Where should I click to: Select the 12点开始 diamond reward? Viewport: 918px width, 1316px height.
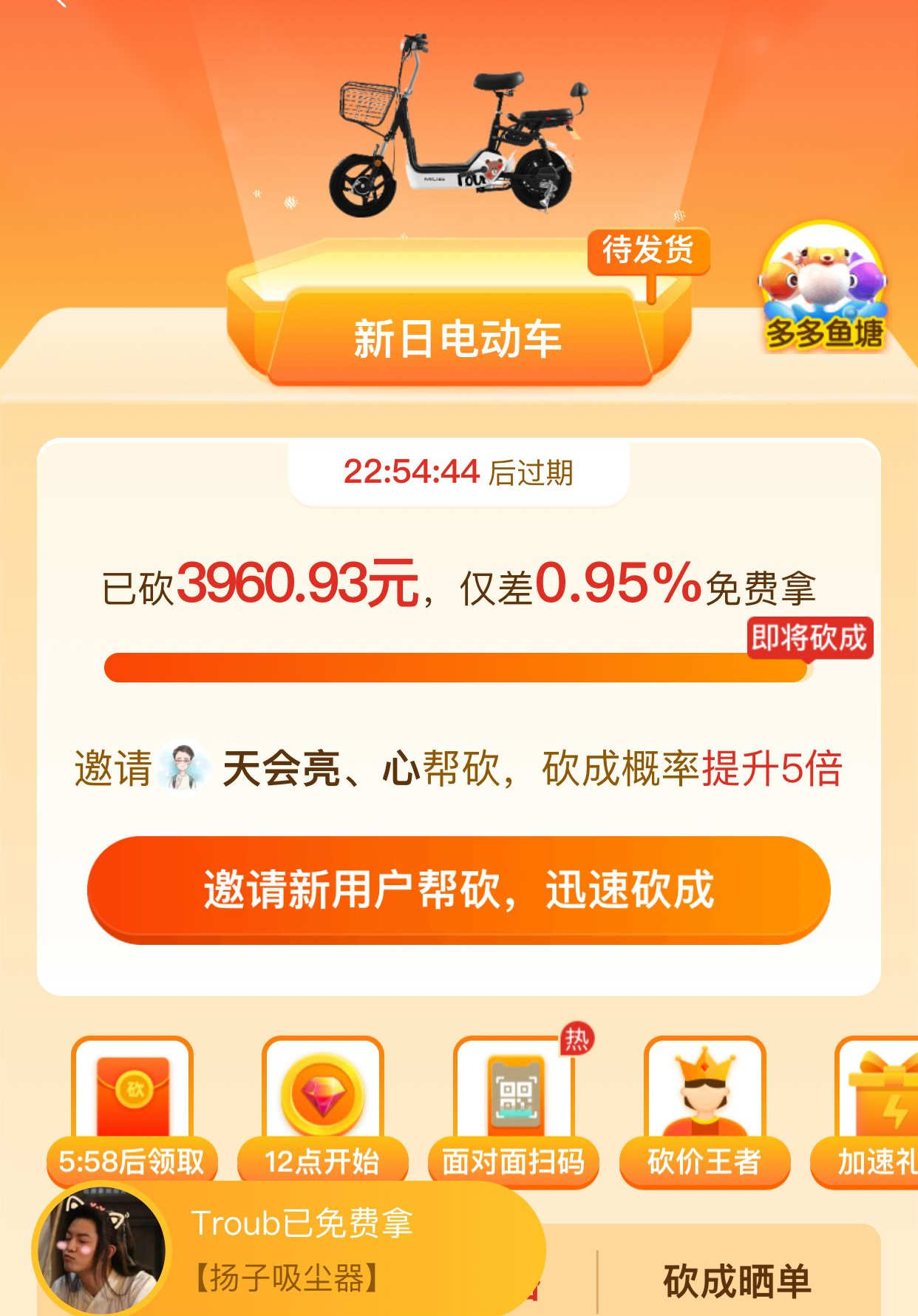click(323, 1110)
